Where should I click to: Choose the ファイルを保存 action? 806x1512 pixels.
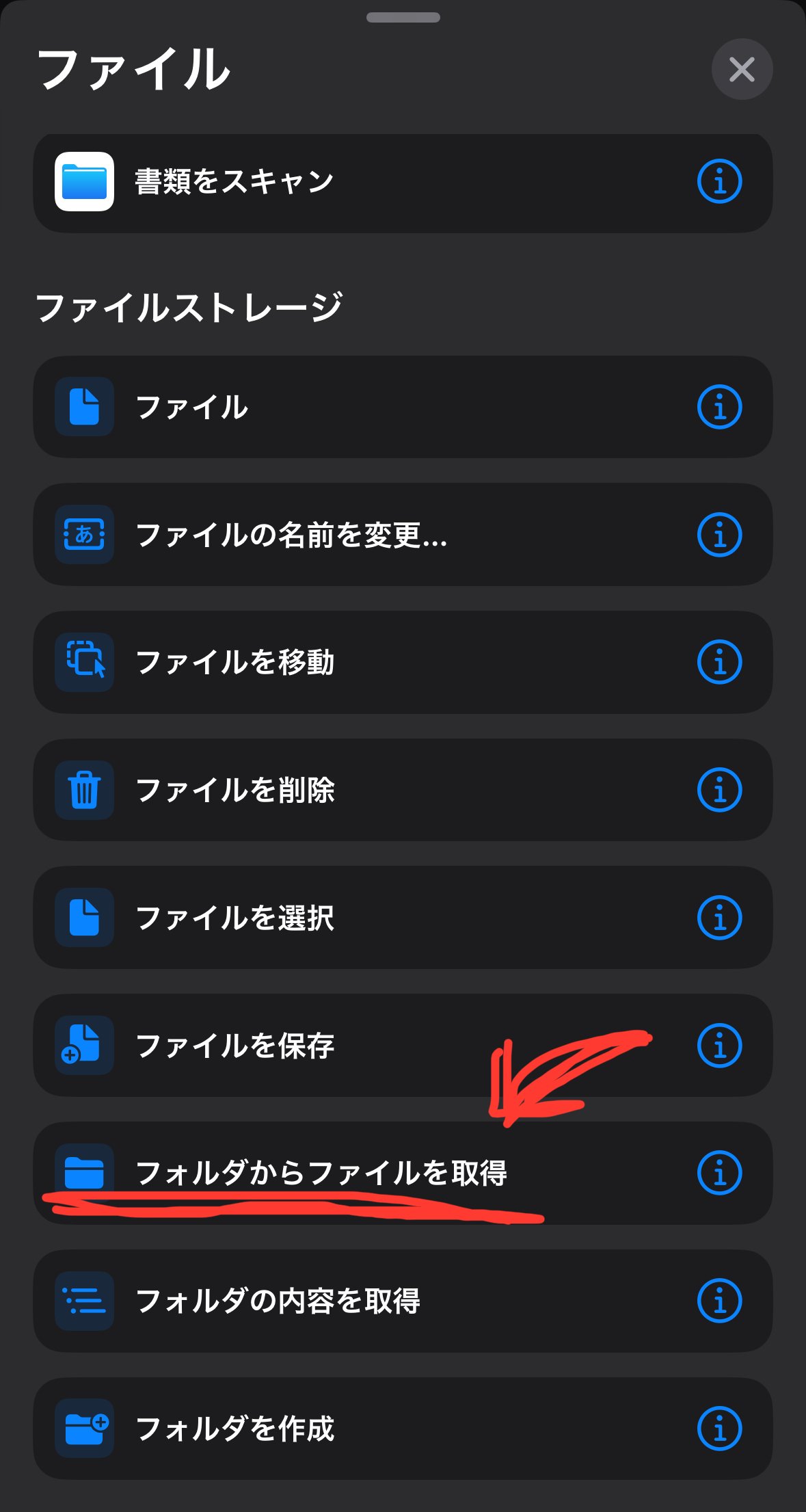point(403,1046)
